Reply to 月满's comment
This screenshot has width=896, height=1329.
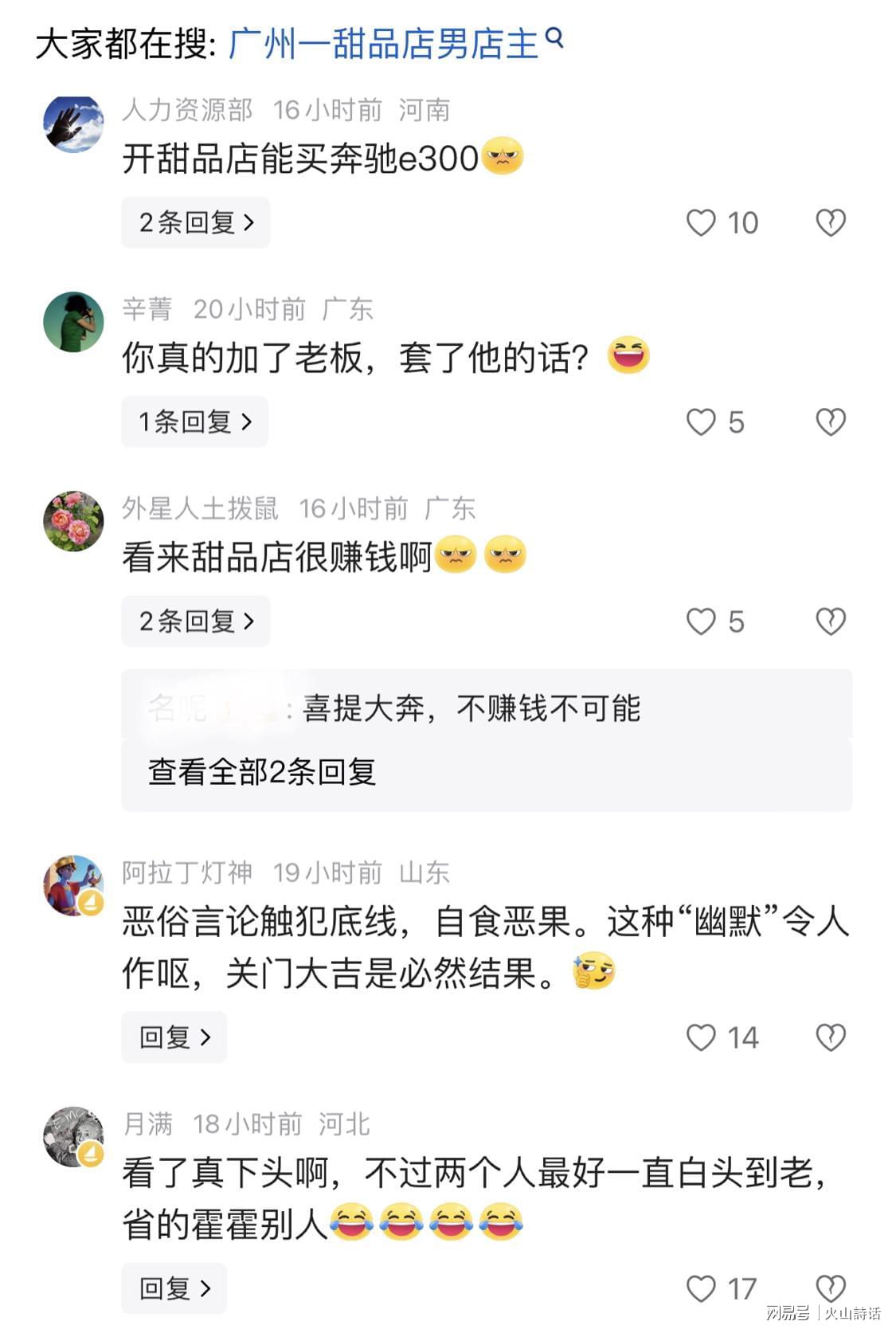point(174,1288)
